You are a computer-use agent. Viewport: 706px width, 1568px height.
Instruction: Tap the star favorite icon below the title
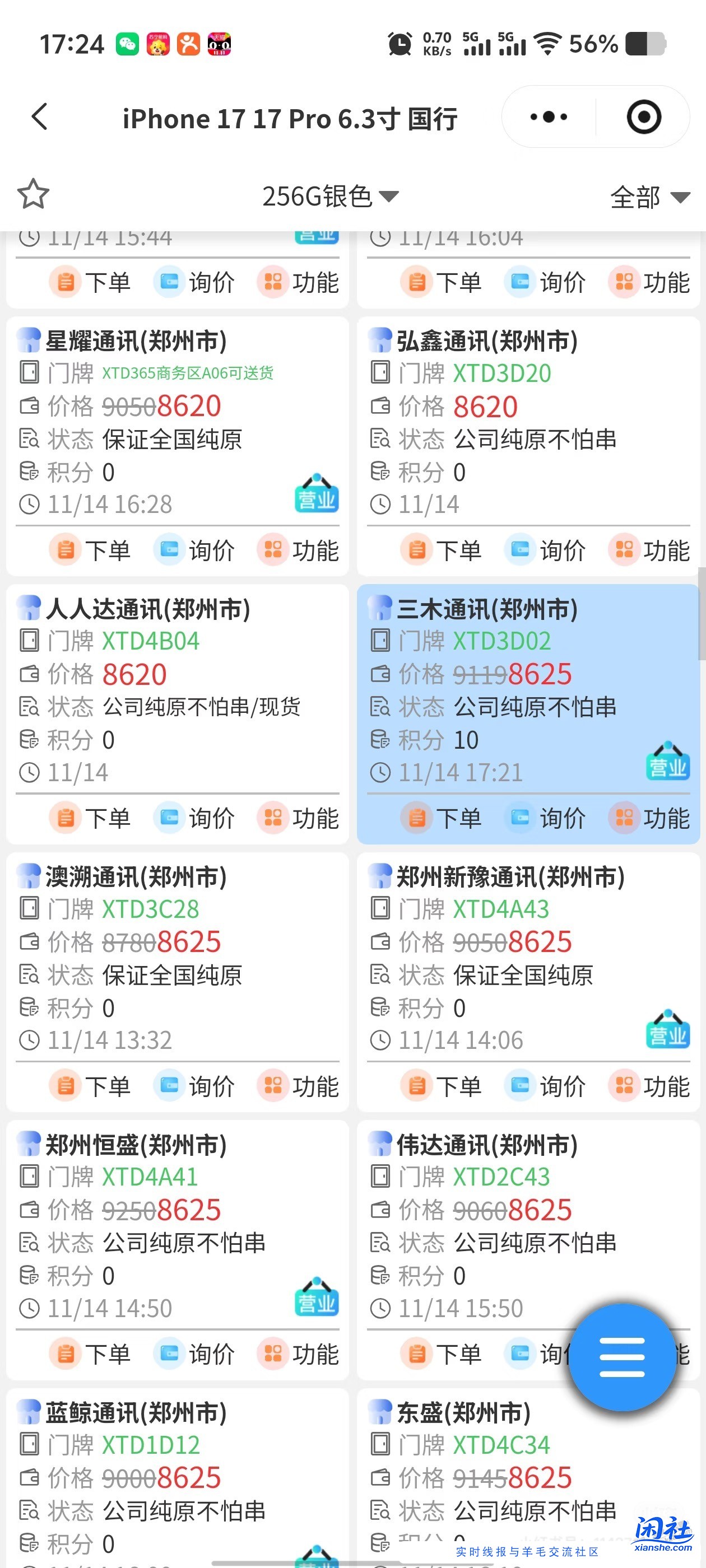[x=34, y=195]
